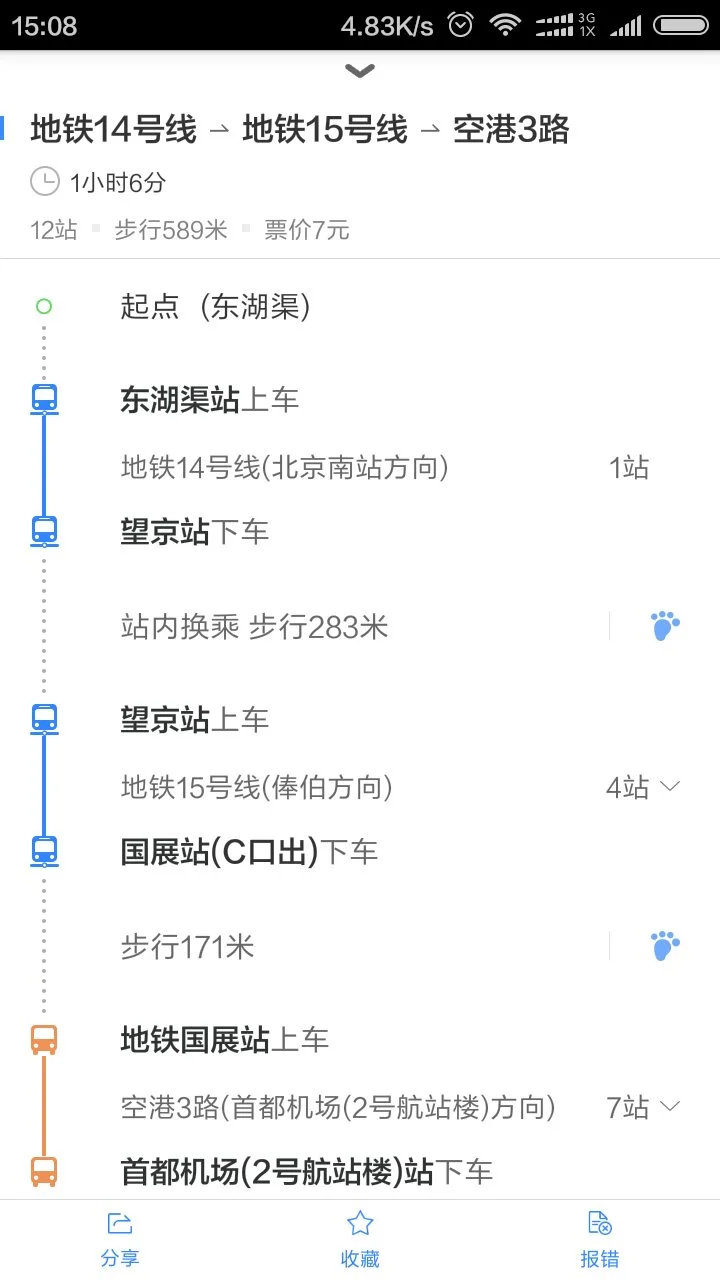Toggle favorite with the 收藏 star
Image resolution: width=720 pixels, height=1280 pixels.
click(359, 1237)
